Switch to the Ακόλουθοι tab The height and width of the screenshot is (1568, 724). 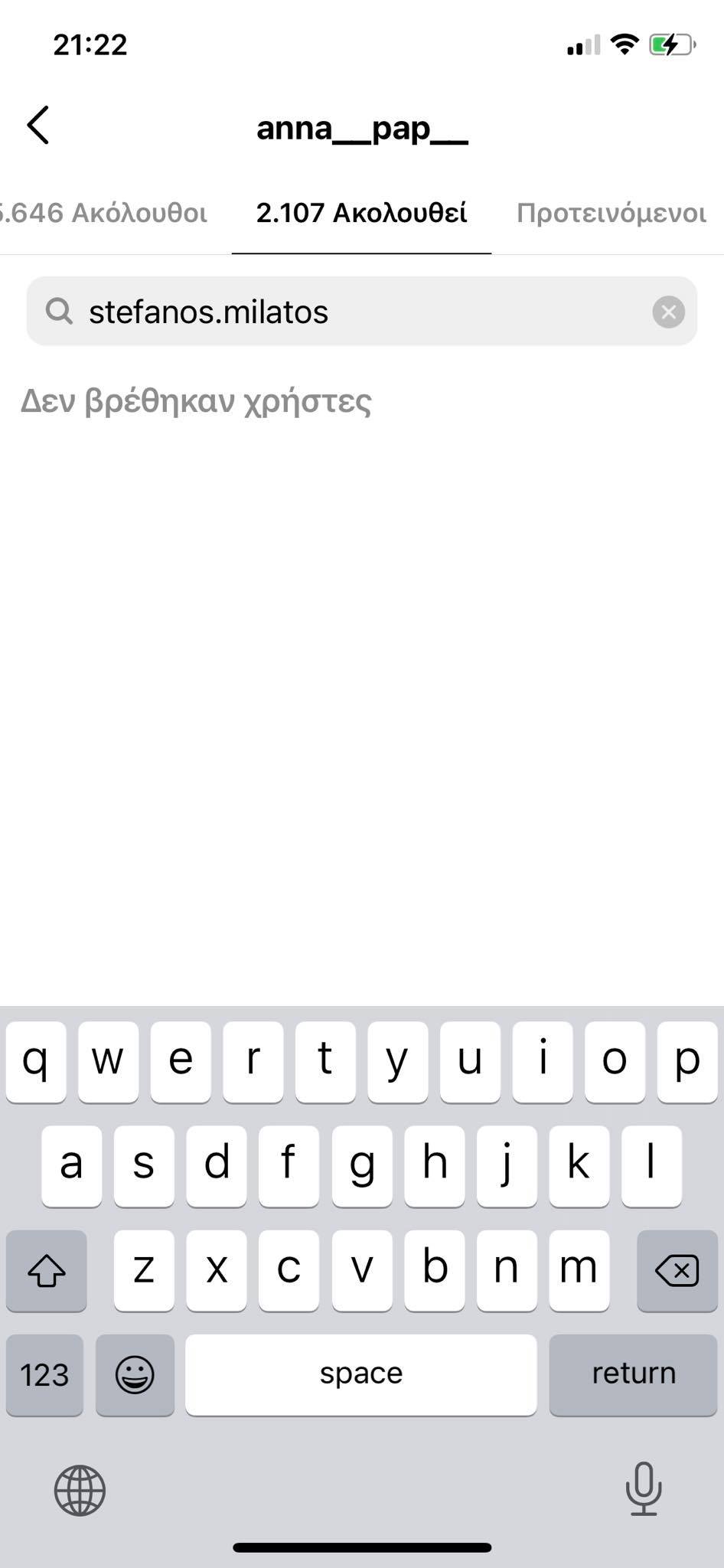[x=103, y=213]
